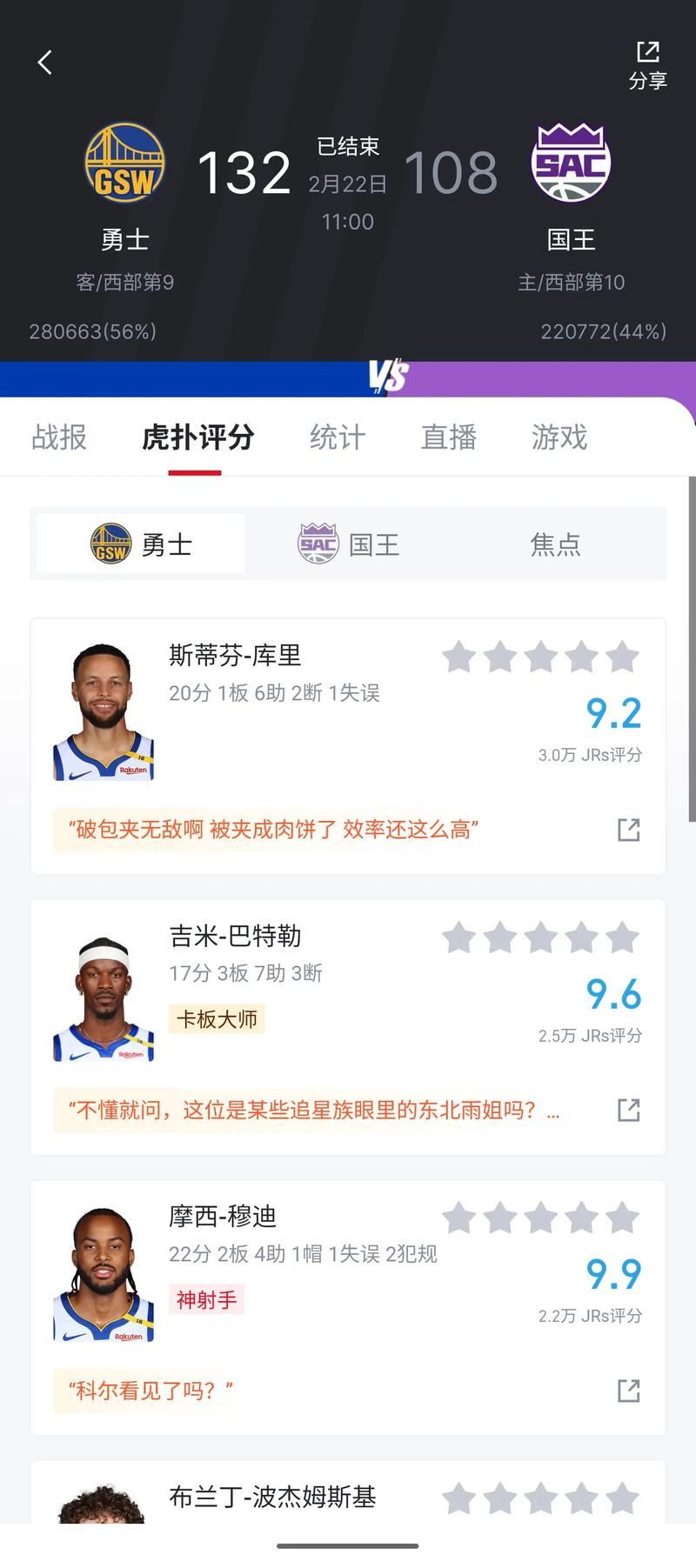Screen dimensions: 696x1568
Task: Switch to the 国王 team filter
Action: pos(348,544)
